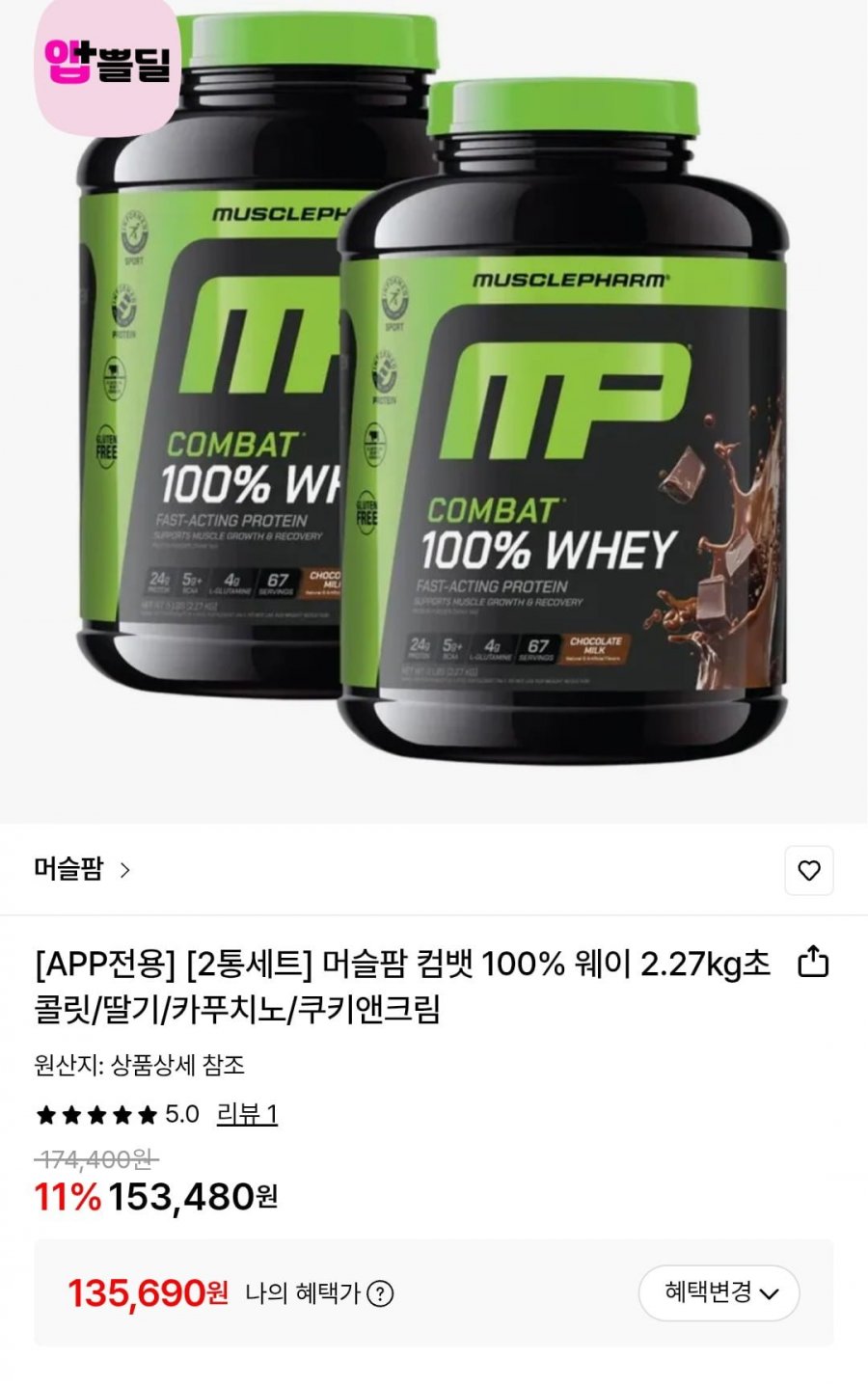View the whey protein product image
This screenshot has width=868, height=1386.
click(434, 405)
